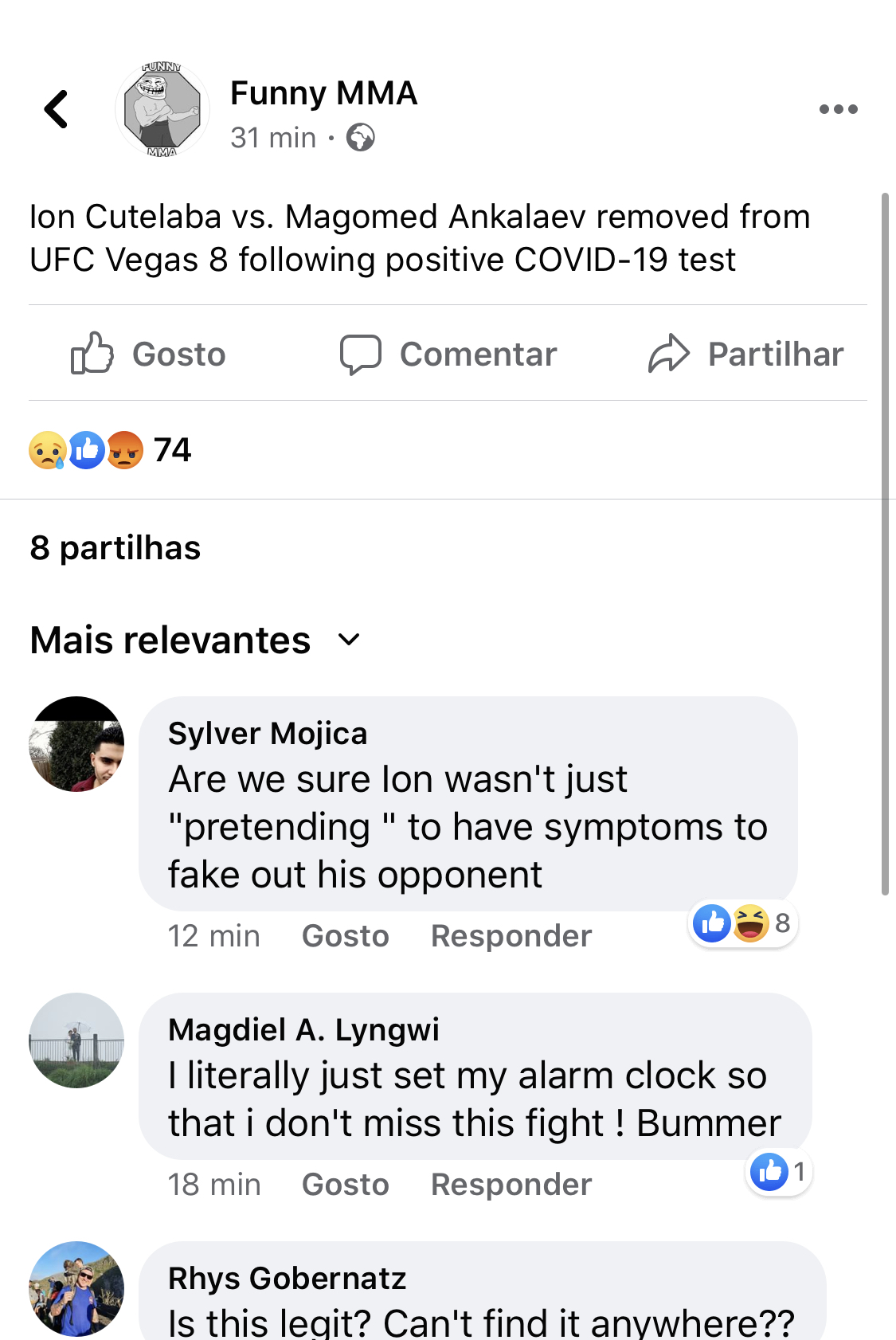Image resolution: width=896 pixels, height=1340 pixels.
Task: Open Sylver Mojica's profile
Action: (268, 734)
